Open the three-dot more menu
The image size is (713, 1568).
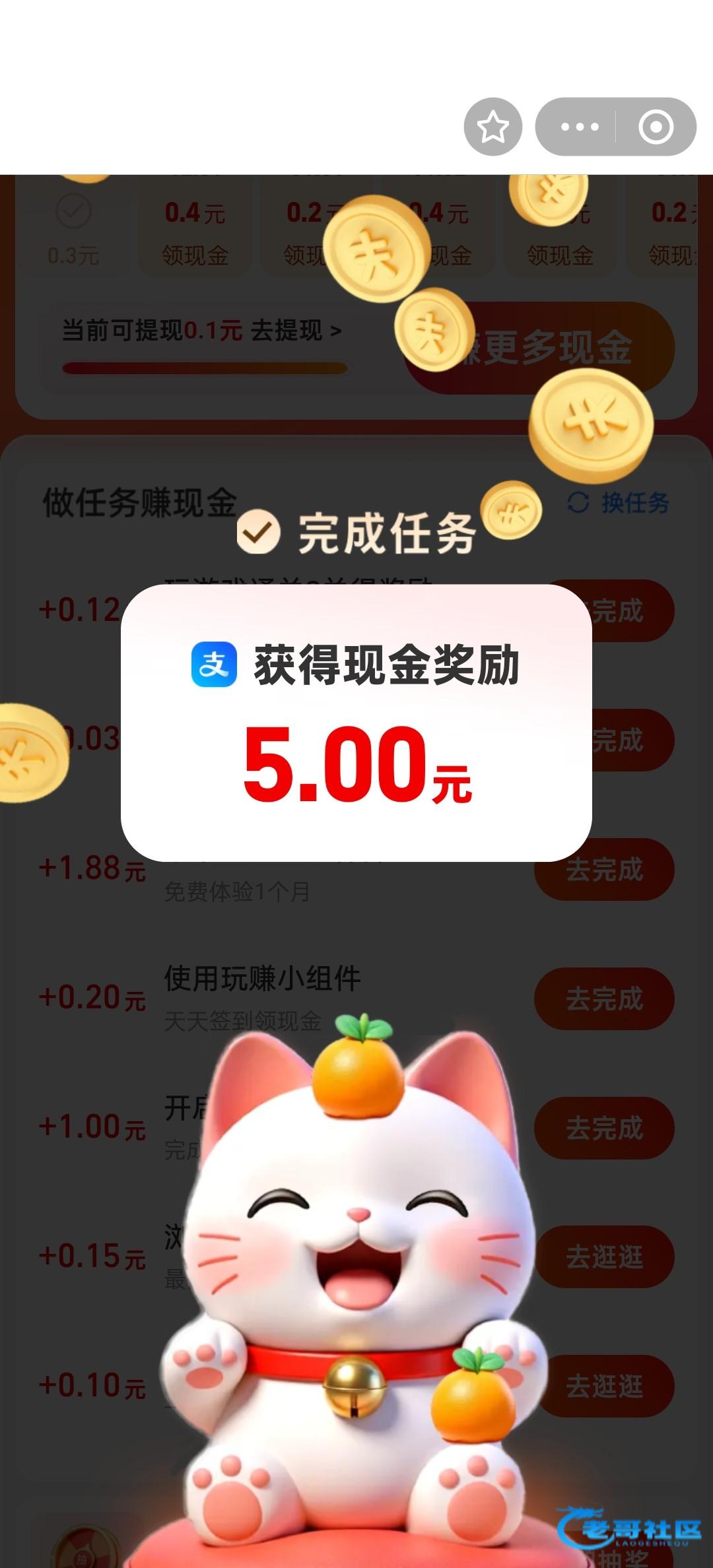coord(579,127)
